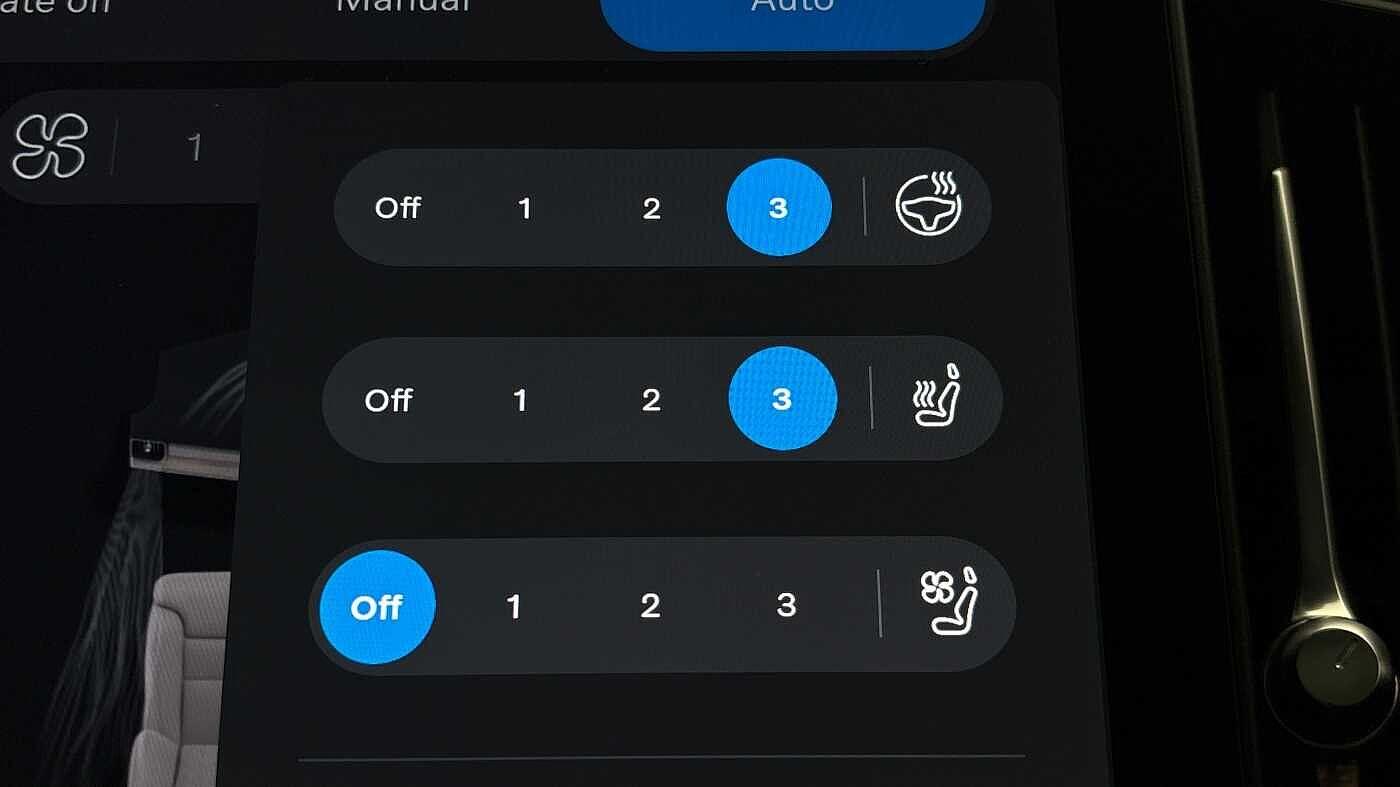
Task: Select level 3 for seat heating
Action: [782, 399]
